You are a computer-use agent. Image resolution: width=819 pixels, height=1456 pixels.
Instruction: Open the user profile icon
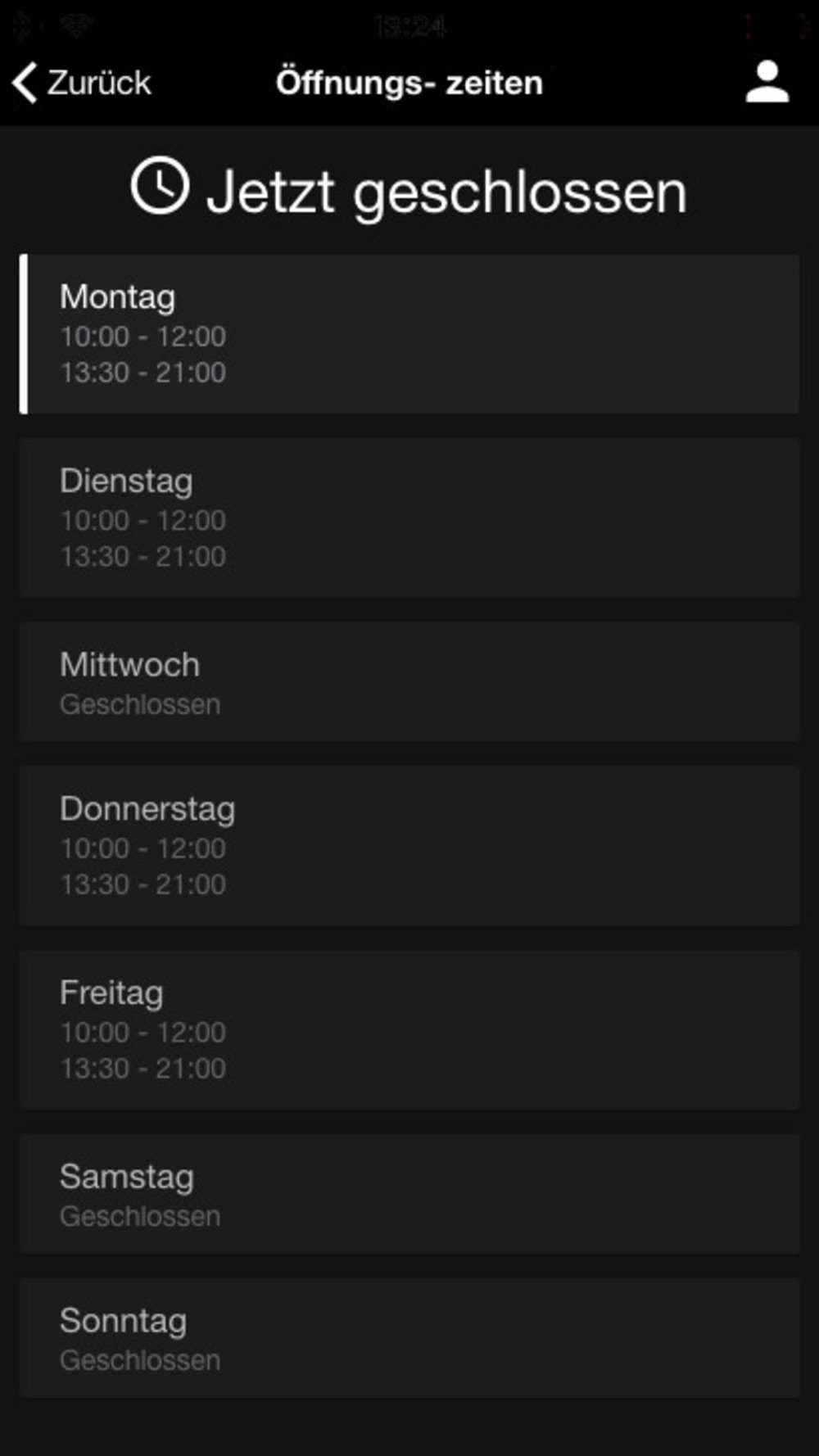click(x=767, y=82)
